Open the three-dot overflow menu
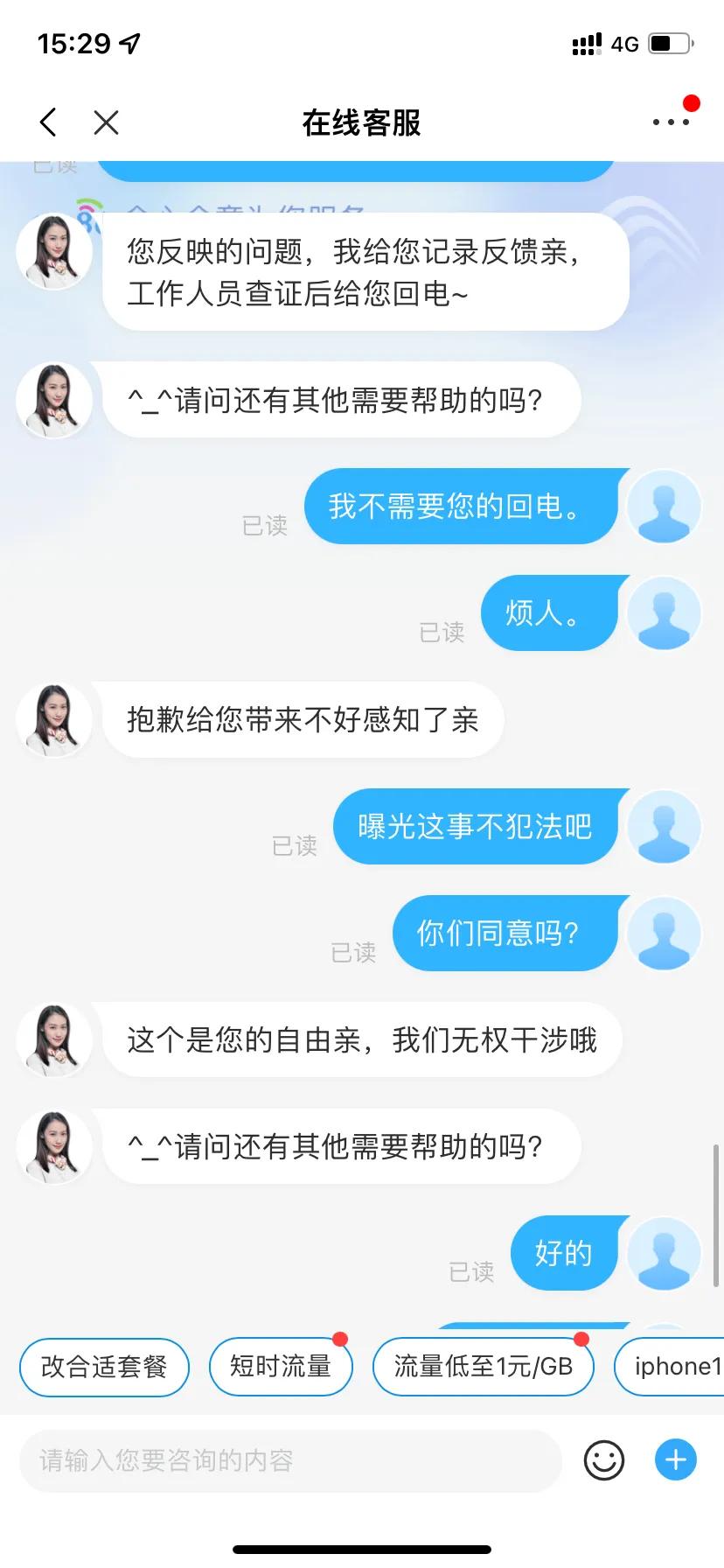The height and width of the screenshot is (1568, 724). (670, 122)
